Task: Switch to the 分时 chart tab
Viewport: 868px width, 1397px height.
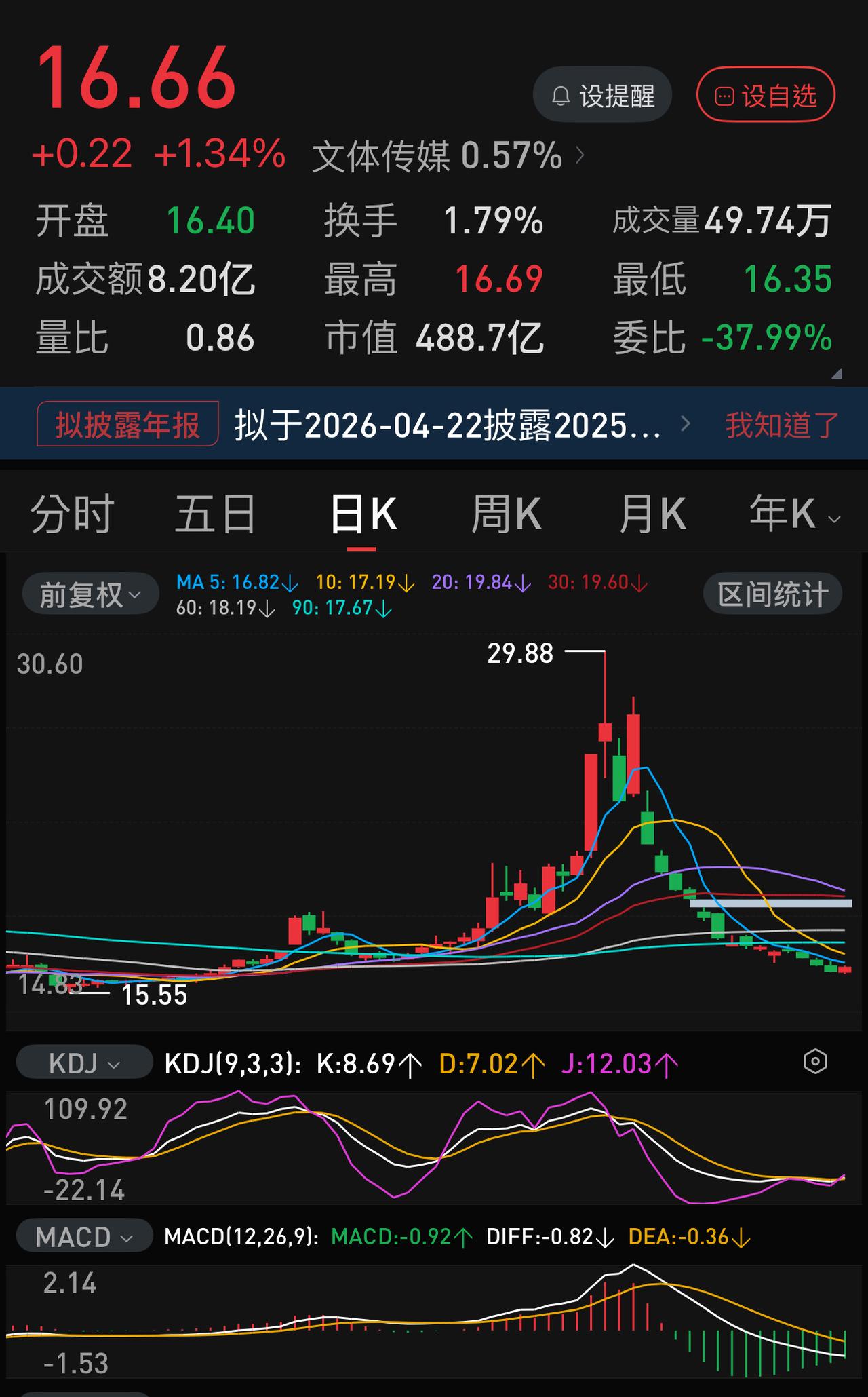Action: click(x=71, y=513)
